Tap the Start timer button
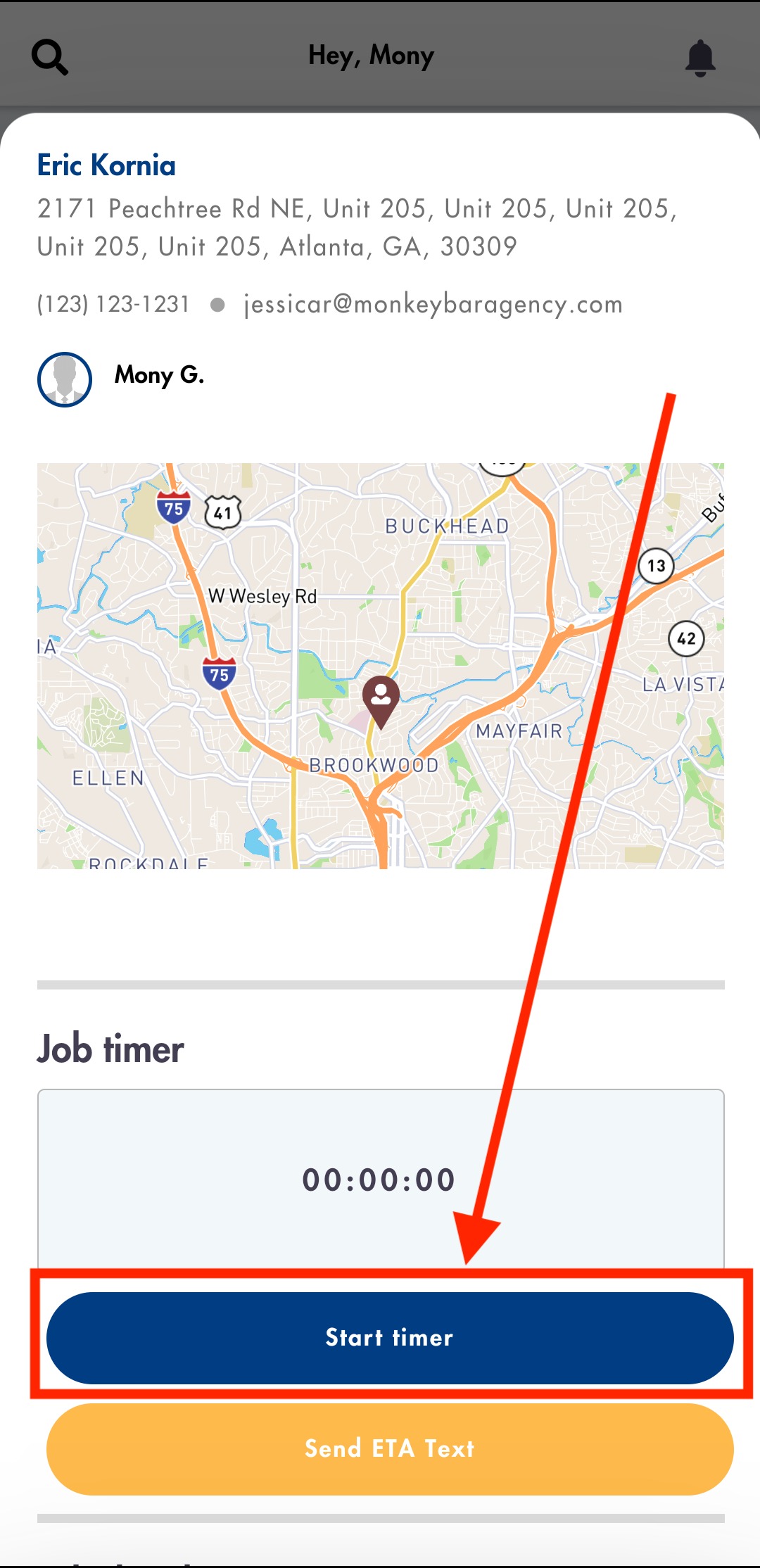 click(x=390, y=1337)
